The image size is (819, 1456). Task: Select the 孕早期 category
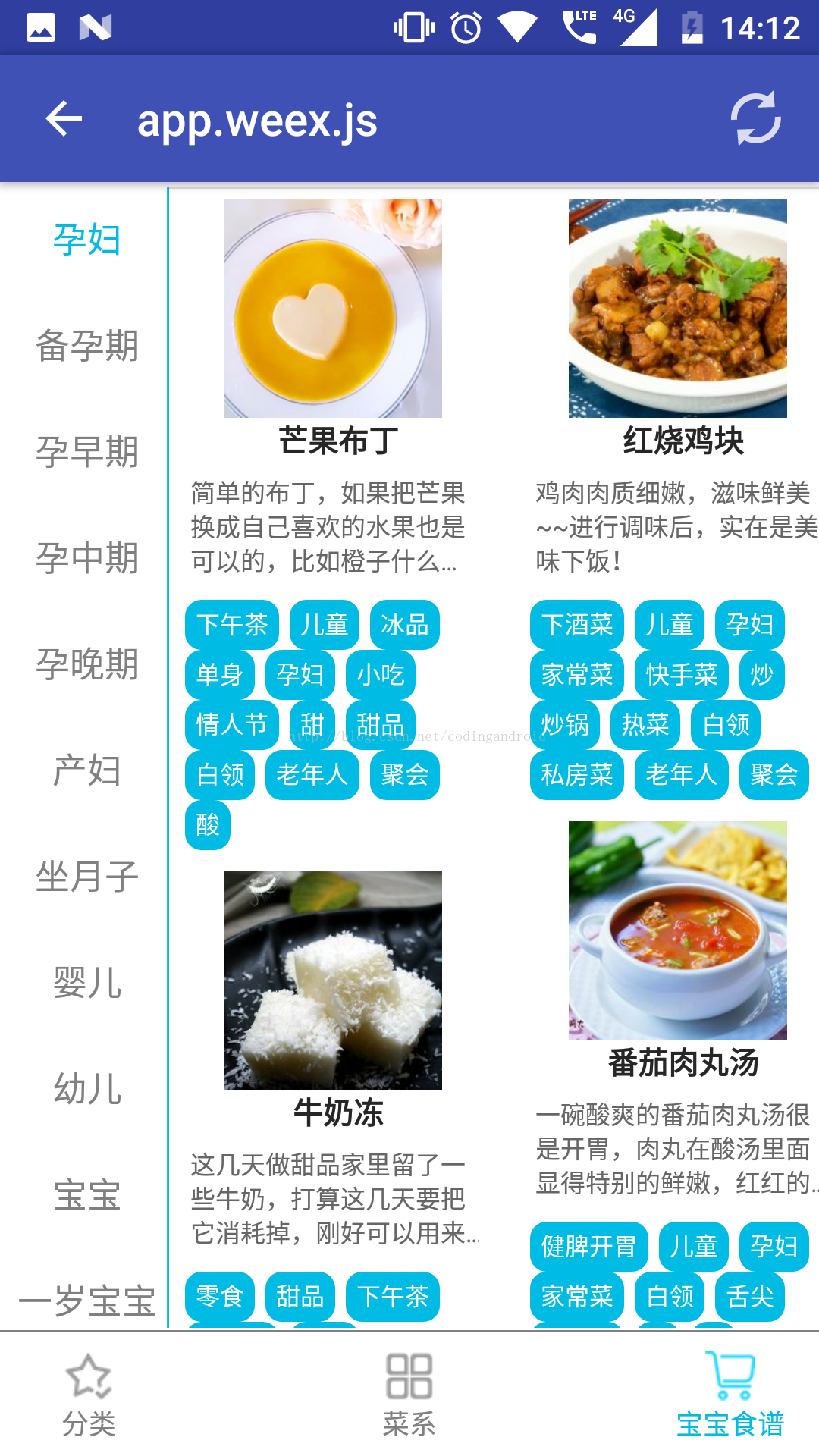87,452
